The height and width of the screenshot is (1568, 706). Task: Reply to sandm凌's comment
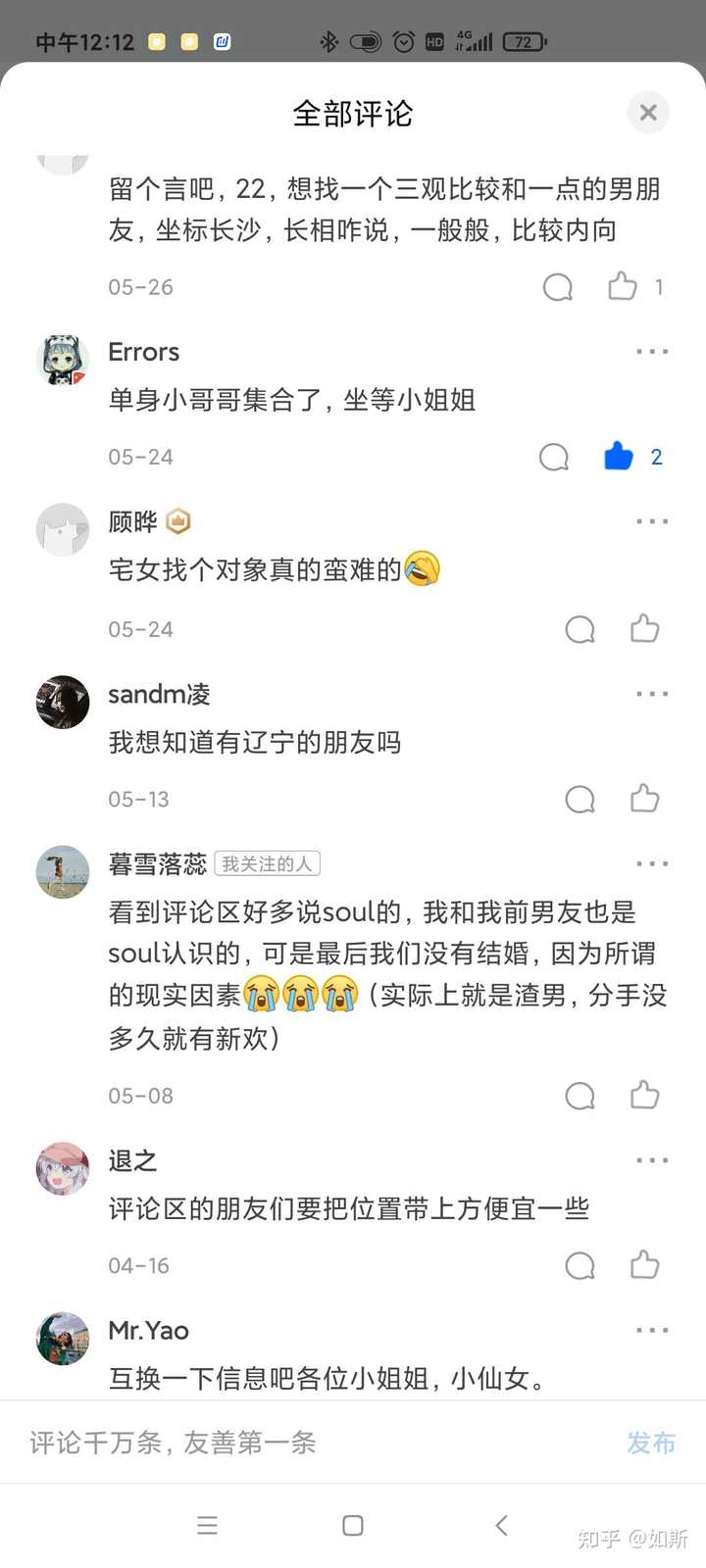coord(580,799)
